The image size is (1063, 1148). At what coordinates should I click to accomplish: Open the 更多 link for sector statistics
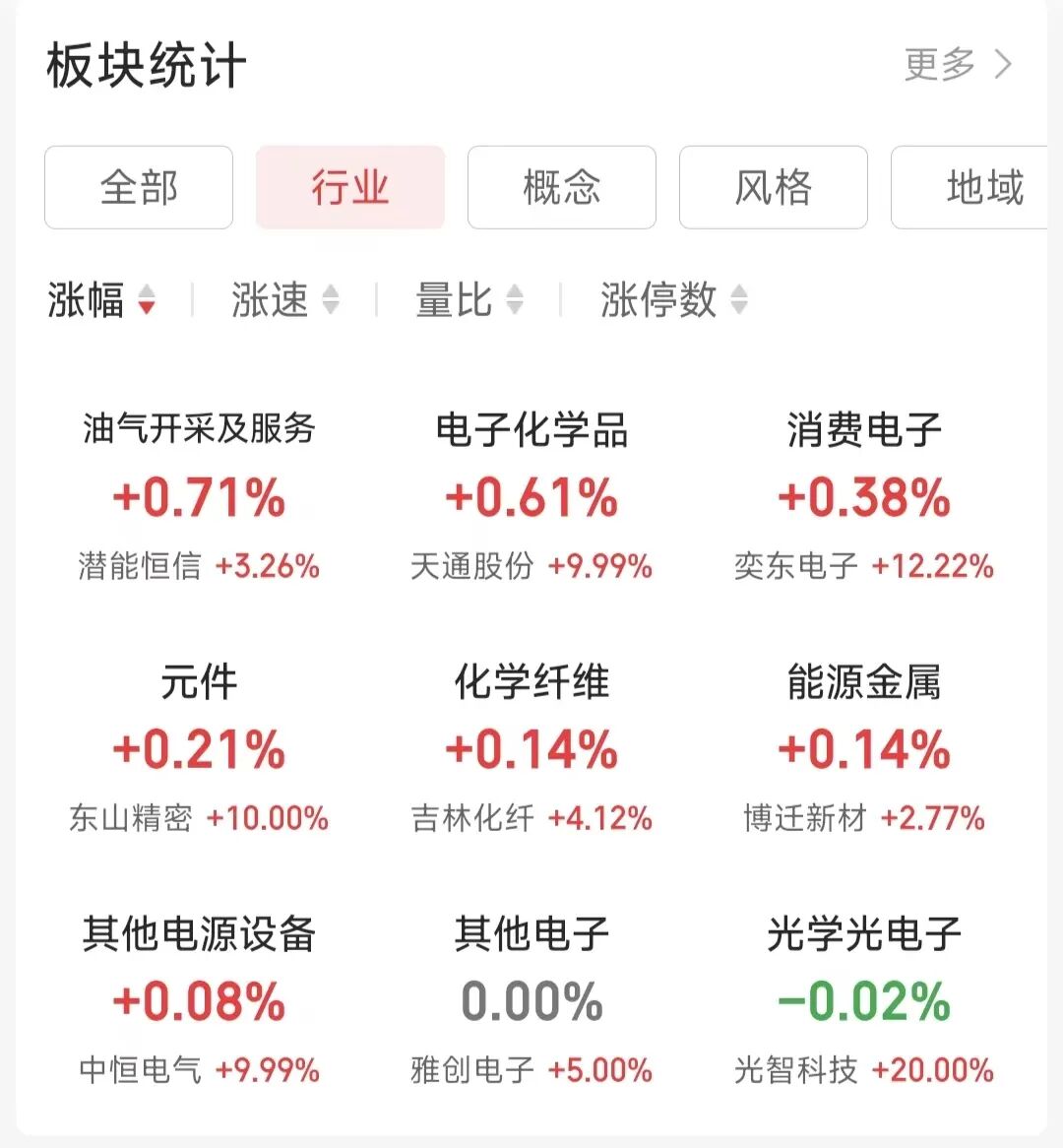pyautogui.click(x=957, y=65)
